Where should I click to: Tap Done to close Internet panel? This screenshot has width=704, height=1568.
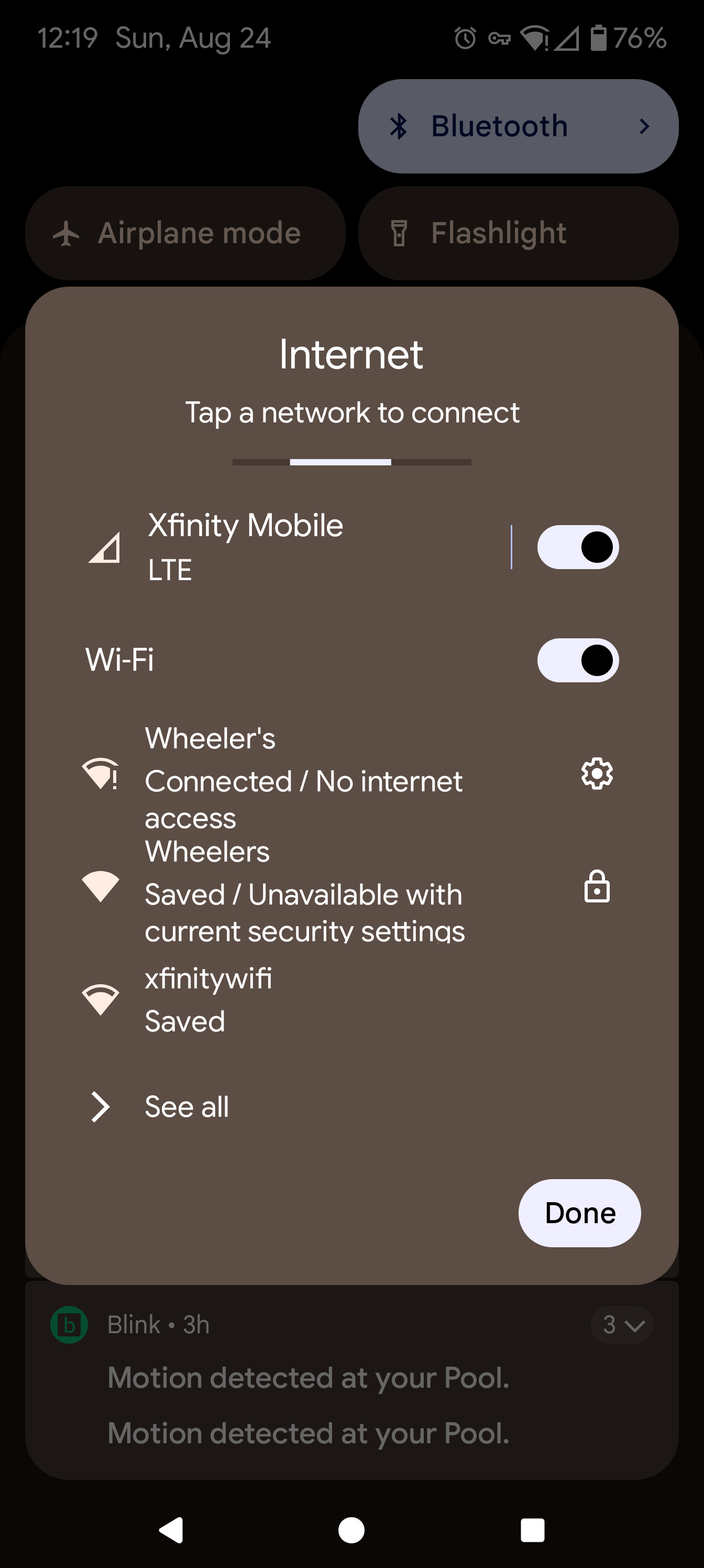pyautogui.click(x=579, y=1213)
